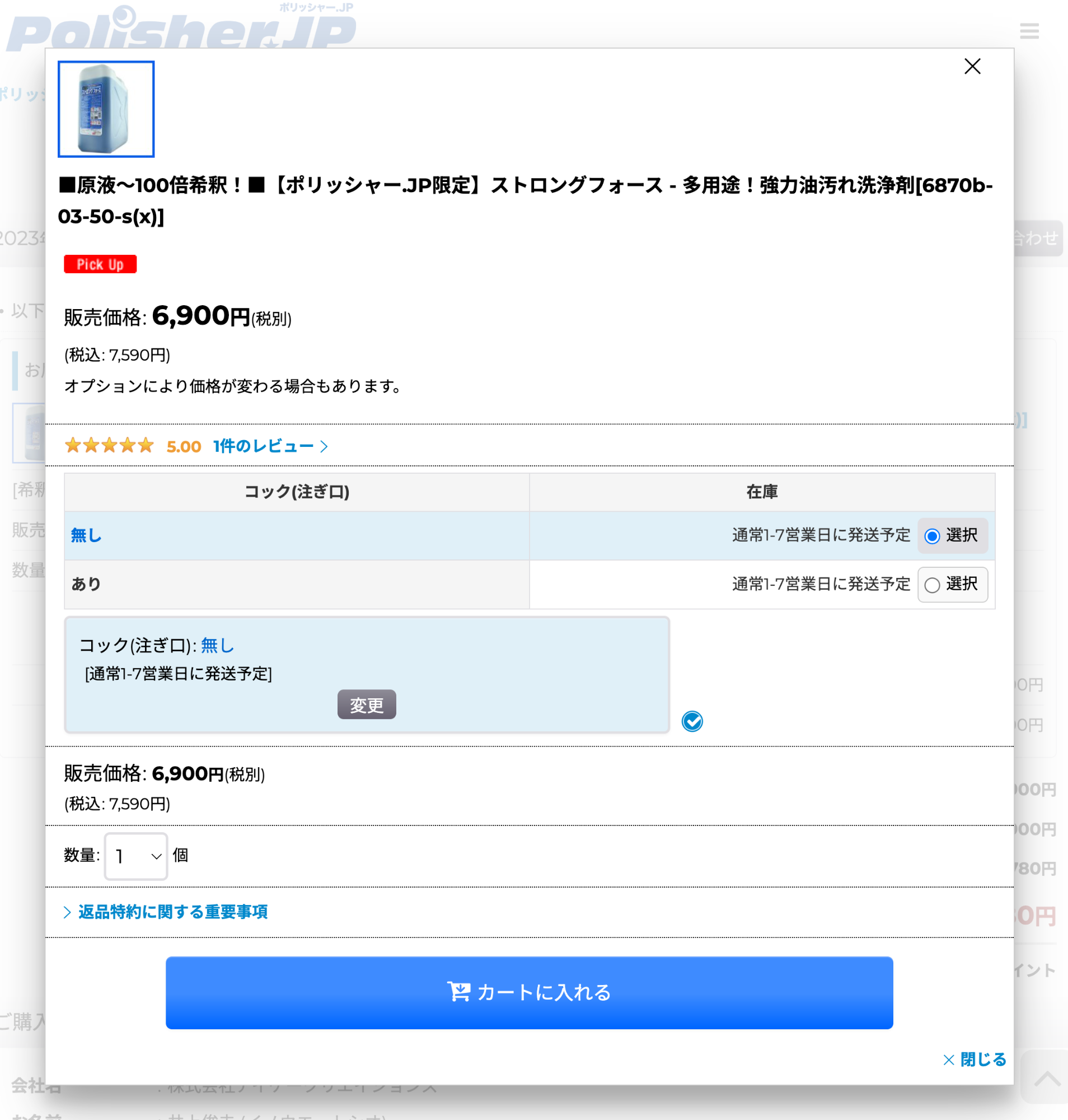This screenshot has width=1068, height=1120.
Task: Open the 数量 quantity dropdown
Action: pyautogui.click(x=135, y=856)
